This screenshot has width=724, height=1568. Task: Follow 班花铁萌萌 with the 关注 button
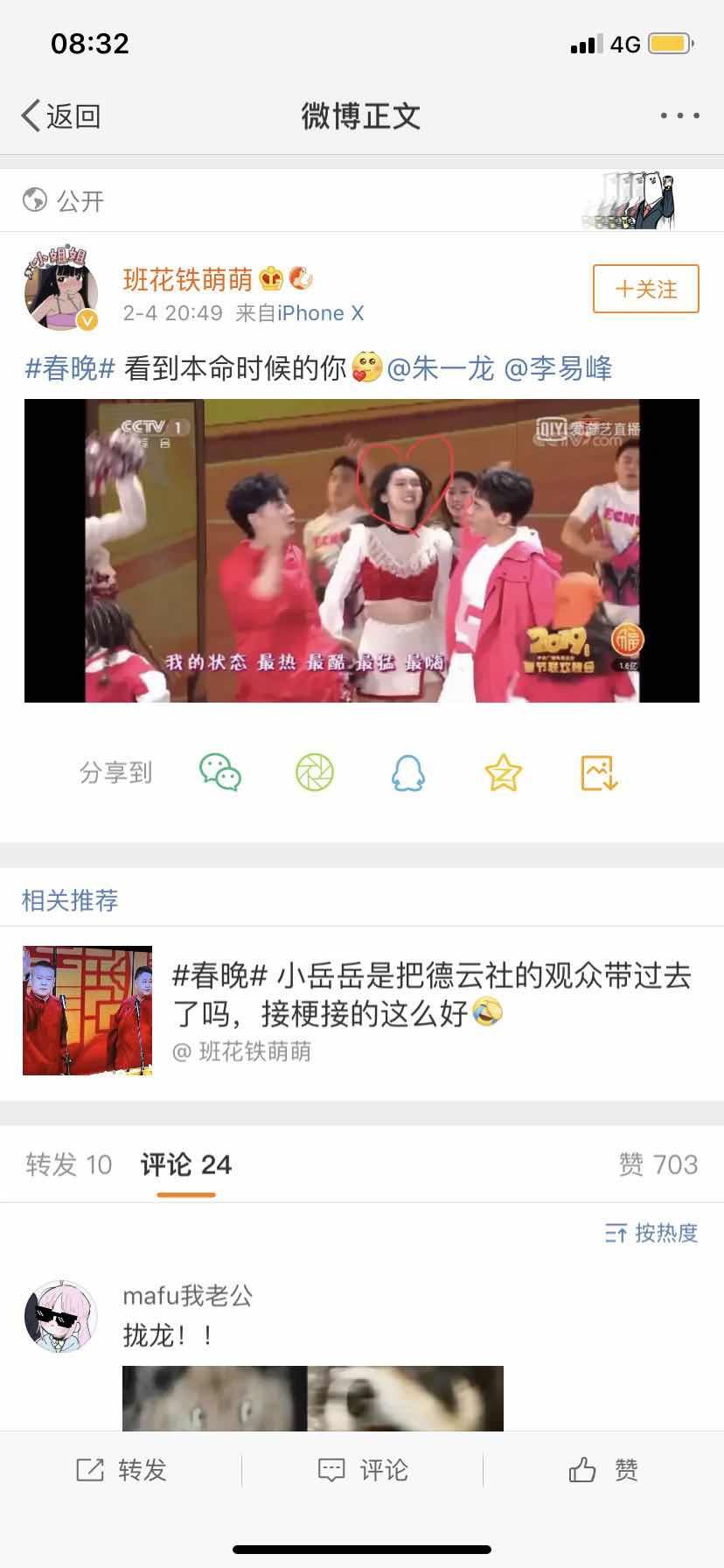(x=645, y=289)
